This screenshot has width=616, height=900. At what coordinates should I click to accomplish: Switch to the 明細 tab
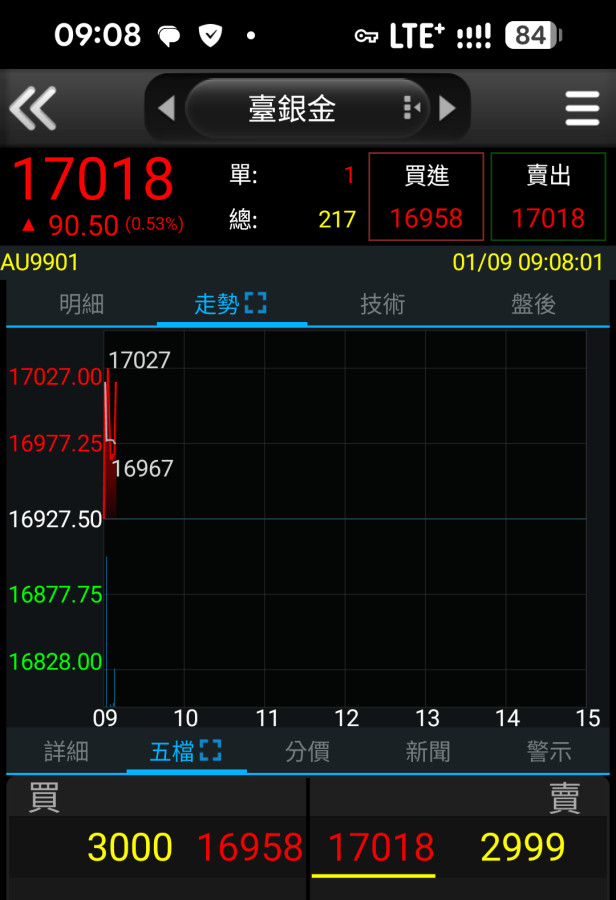pos(81,305)
